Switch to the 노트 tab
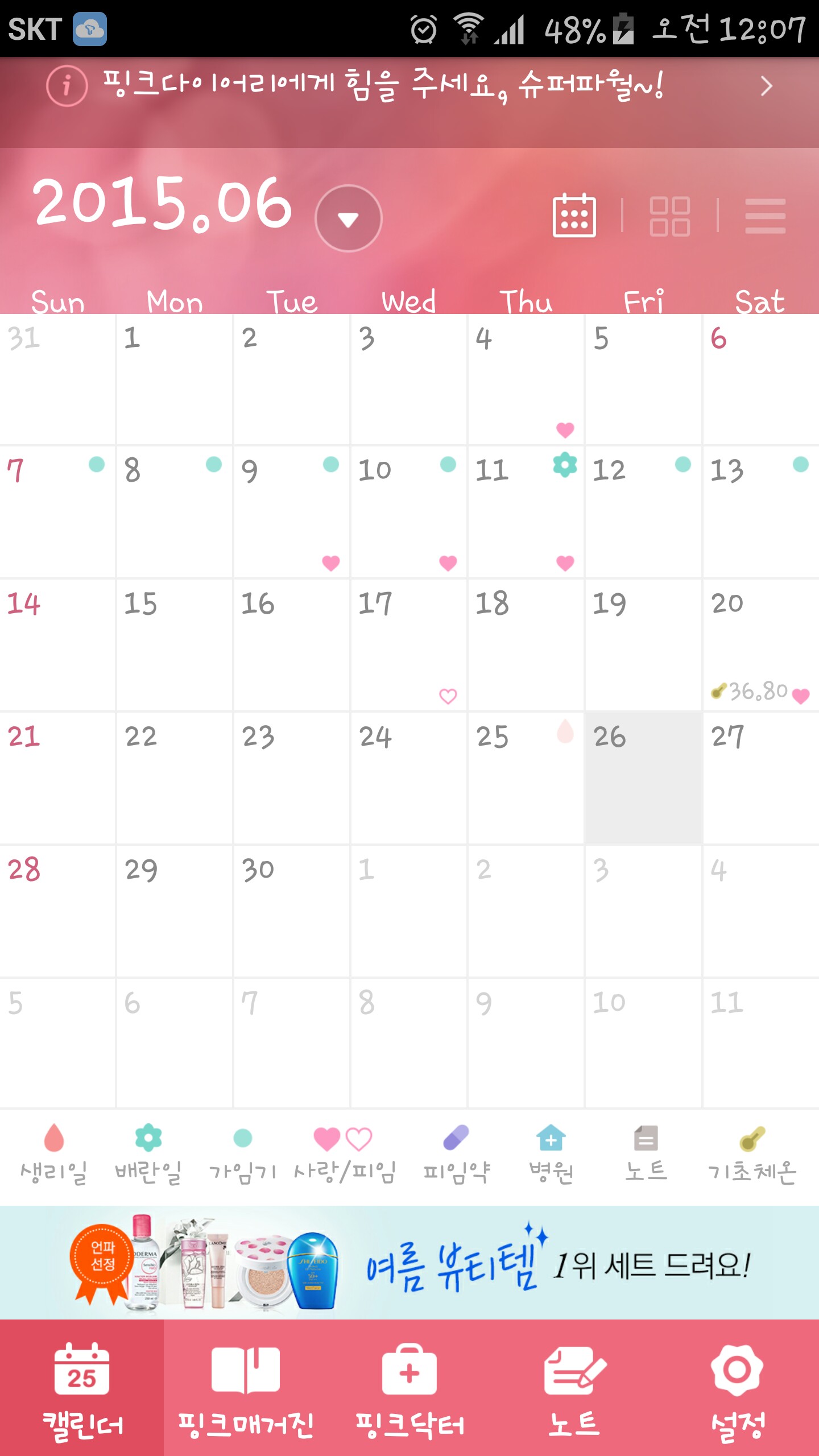The height and width of the screenshot is (1456, 819). tap(573, 1388)
